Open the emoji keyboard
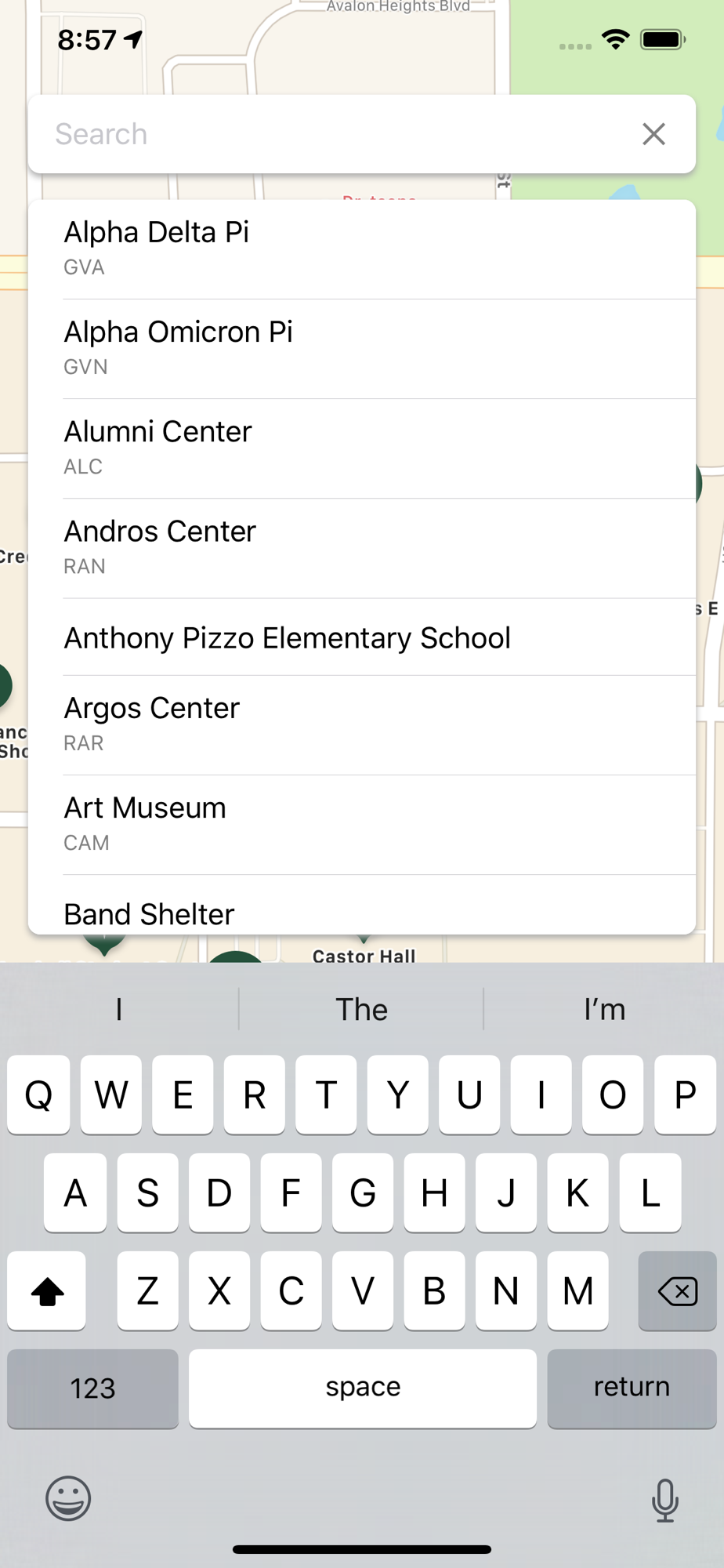 [x=68, y=1498]
